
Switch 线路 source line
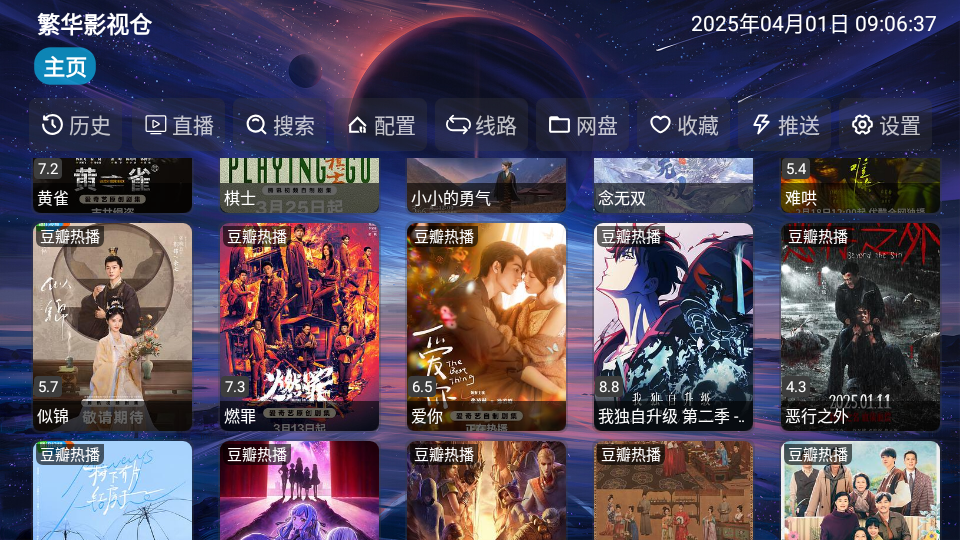click(482, 125)
